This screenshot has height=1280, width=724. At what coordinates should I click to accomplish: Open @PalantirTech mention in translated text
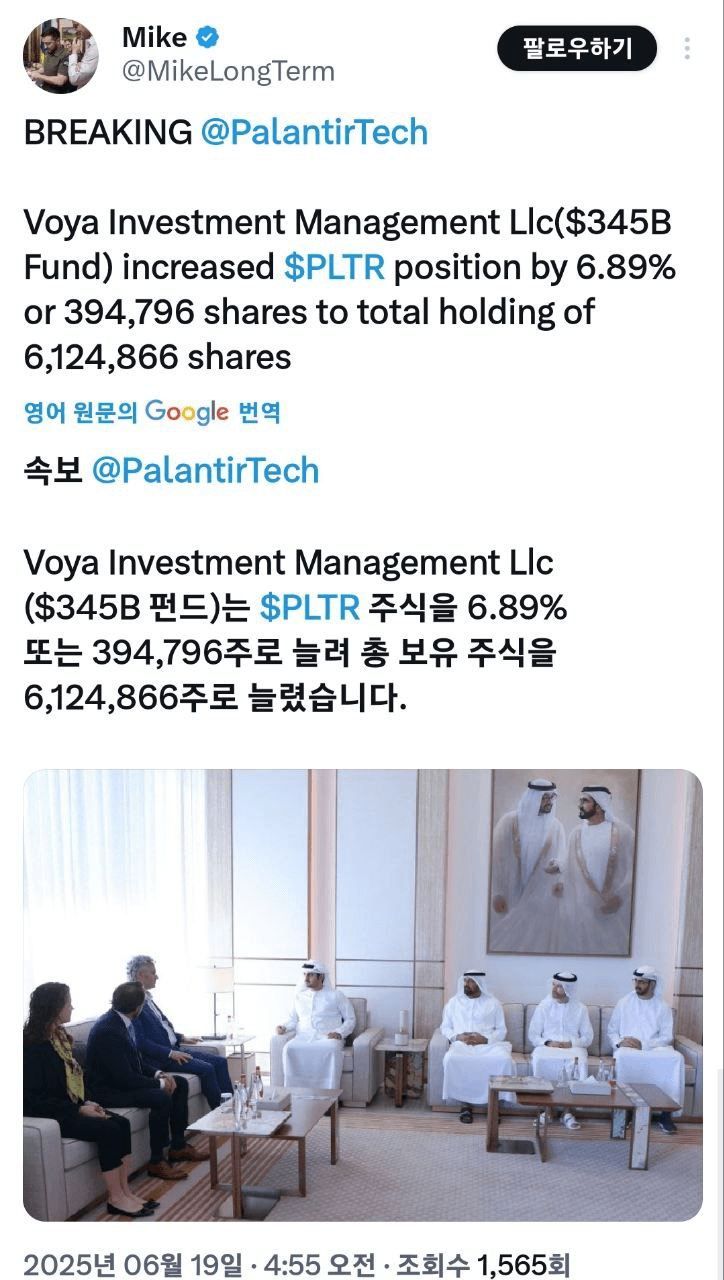(x=205, y=470)
